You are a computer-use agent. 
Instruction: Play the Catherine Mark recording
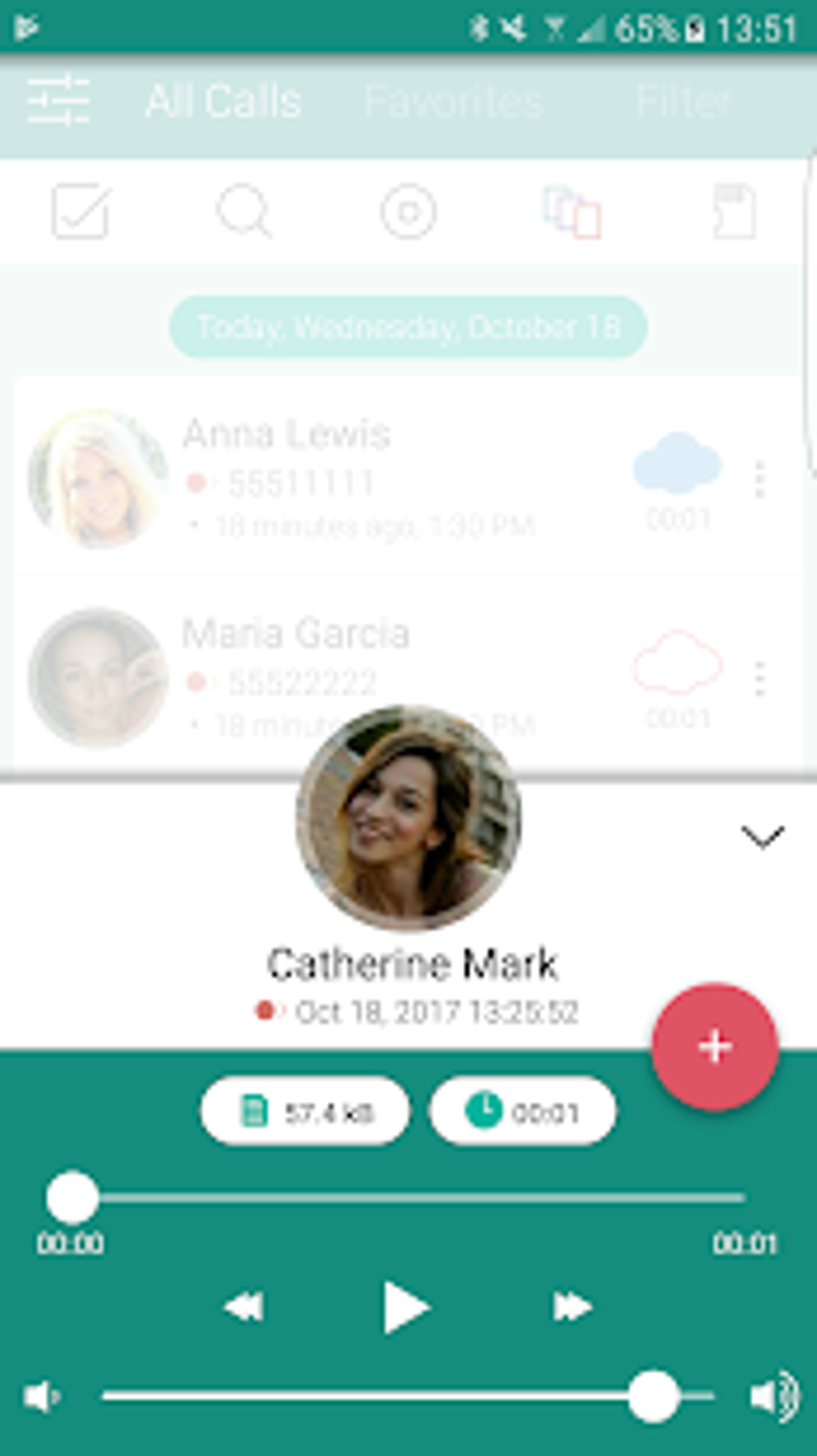coord(406,1307)
